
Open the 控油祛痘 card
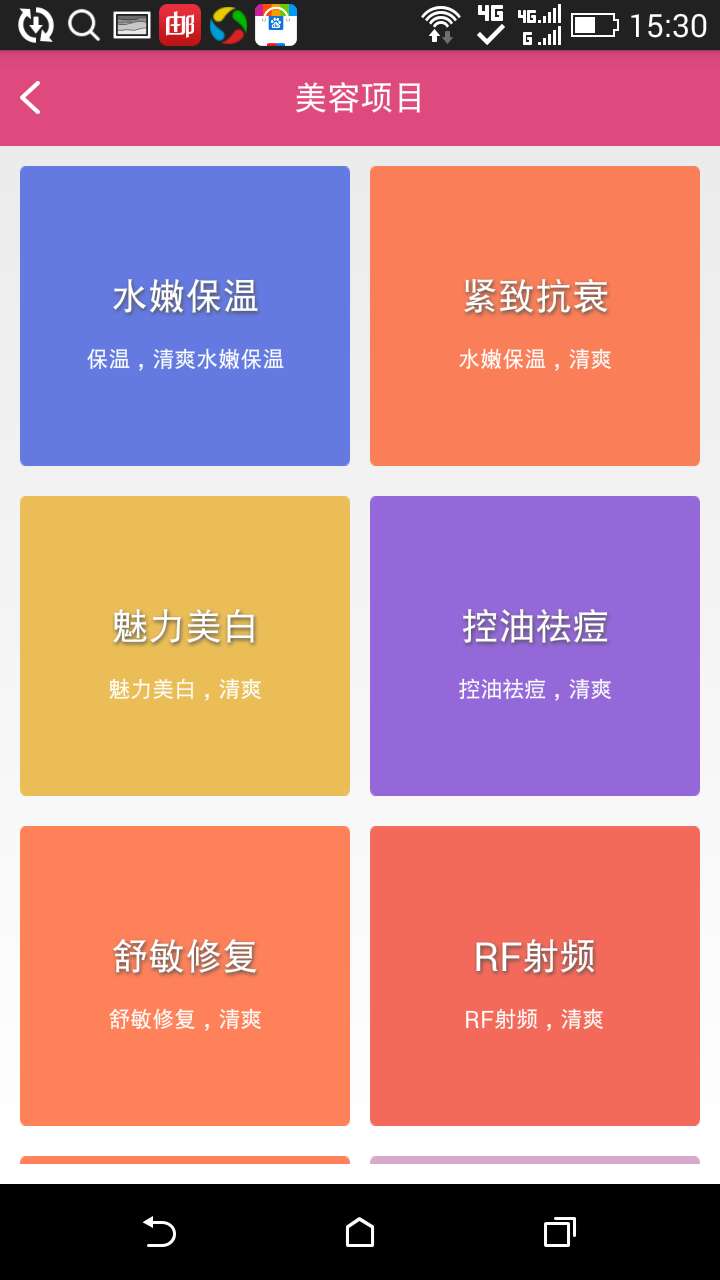(x=535, y=646)
